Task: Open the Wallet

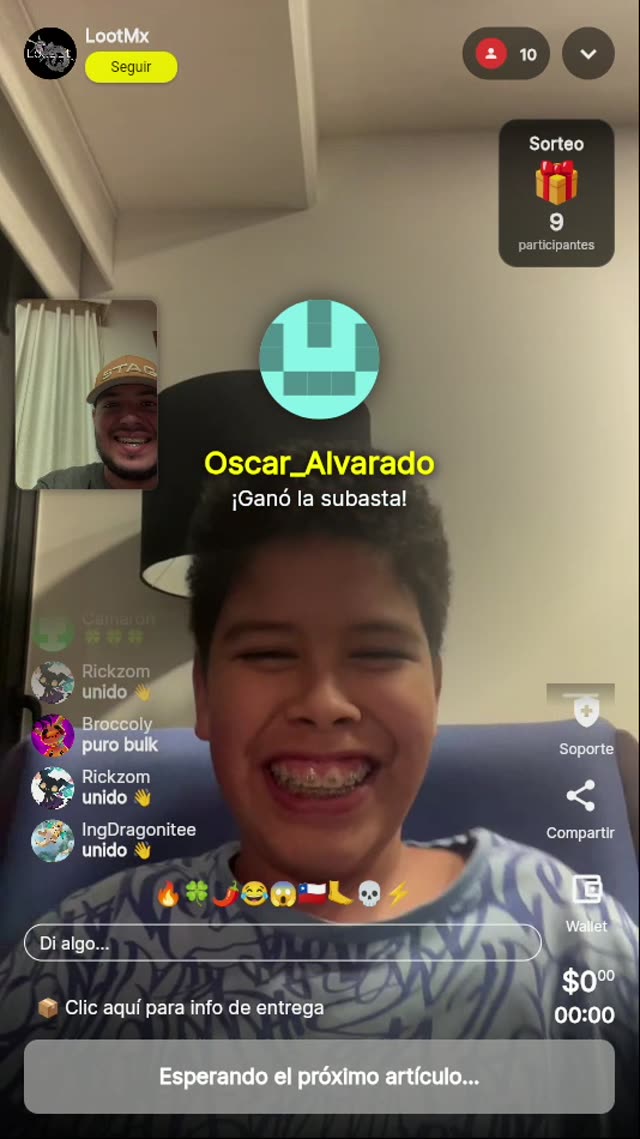Action: (586, 899)
